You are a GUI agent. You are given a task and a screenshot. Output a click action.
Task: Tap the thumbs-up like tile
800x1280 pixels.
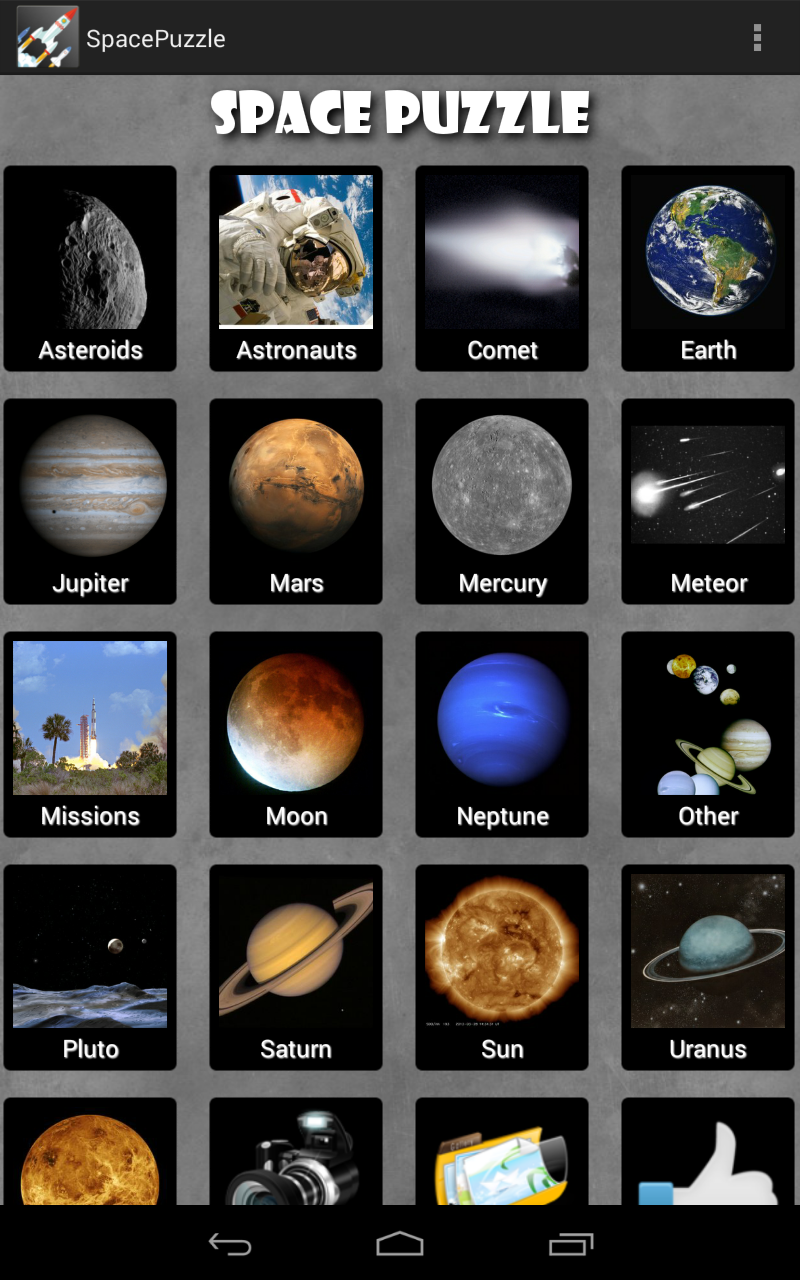[x=708, y=1160]
